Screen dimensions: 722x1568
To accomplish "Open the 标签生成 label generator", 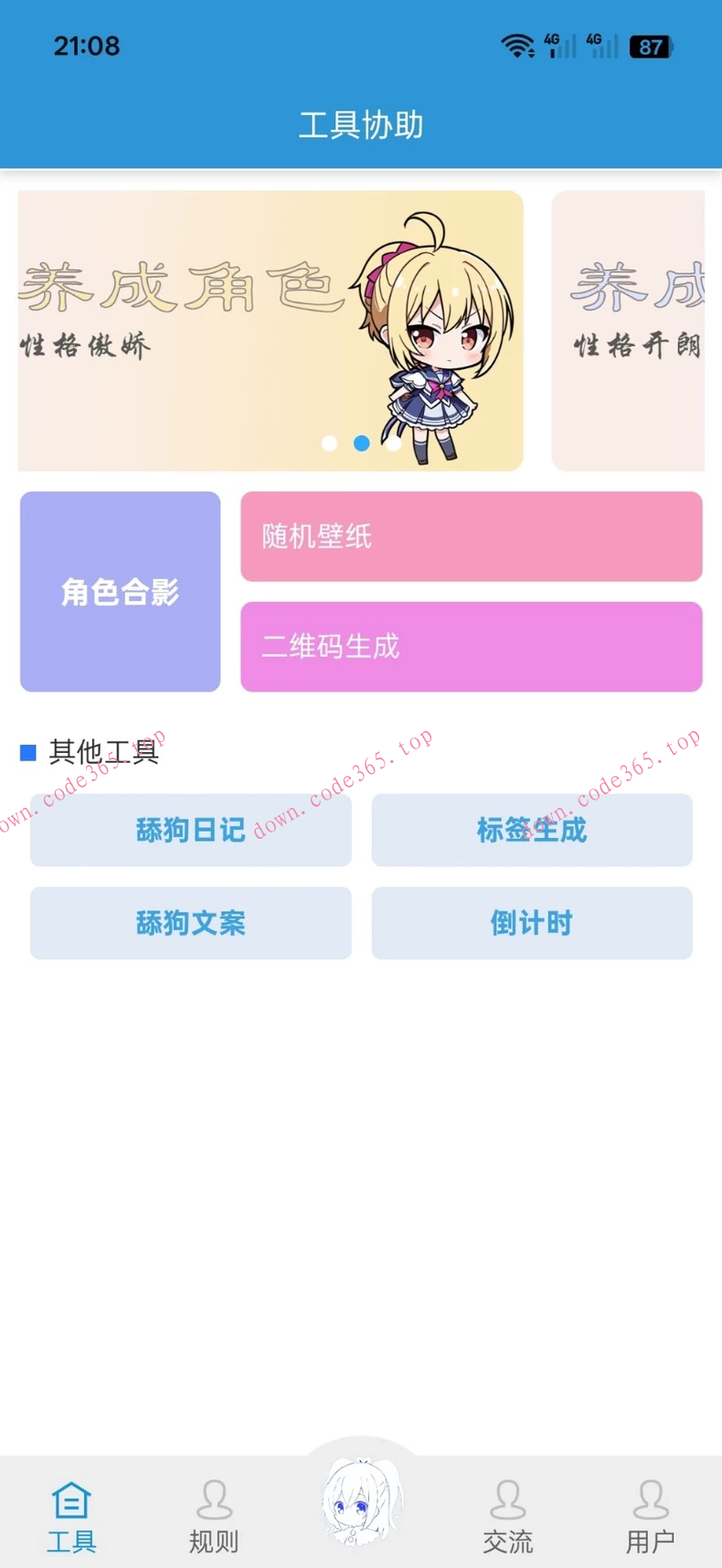I will [531, 831].
